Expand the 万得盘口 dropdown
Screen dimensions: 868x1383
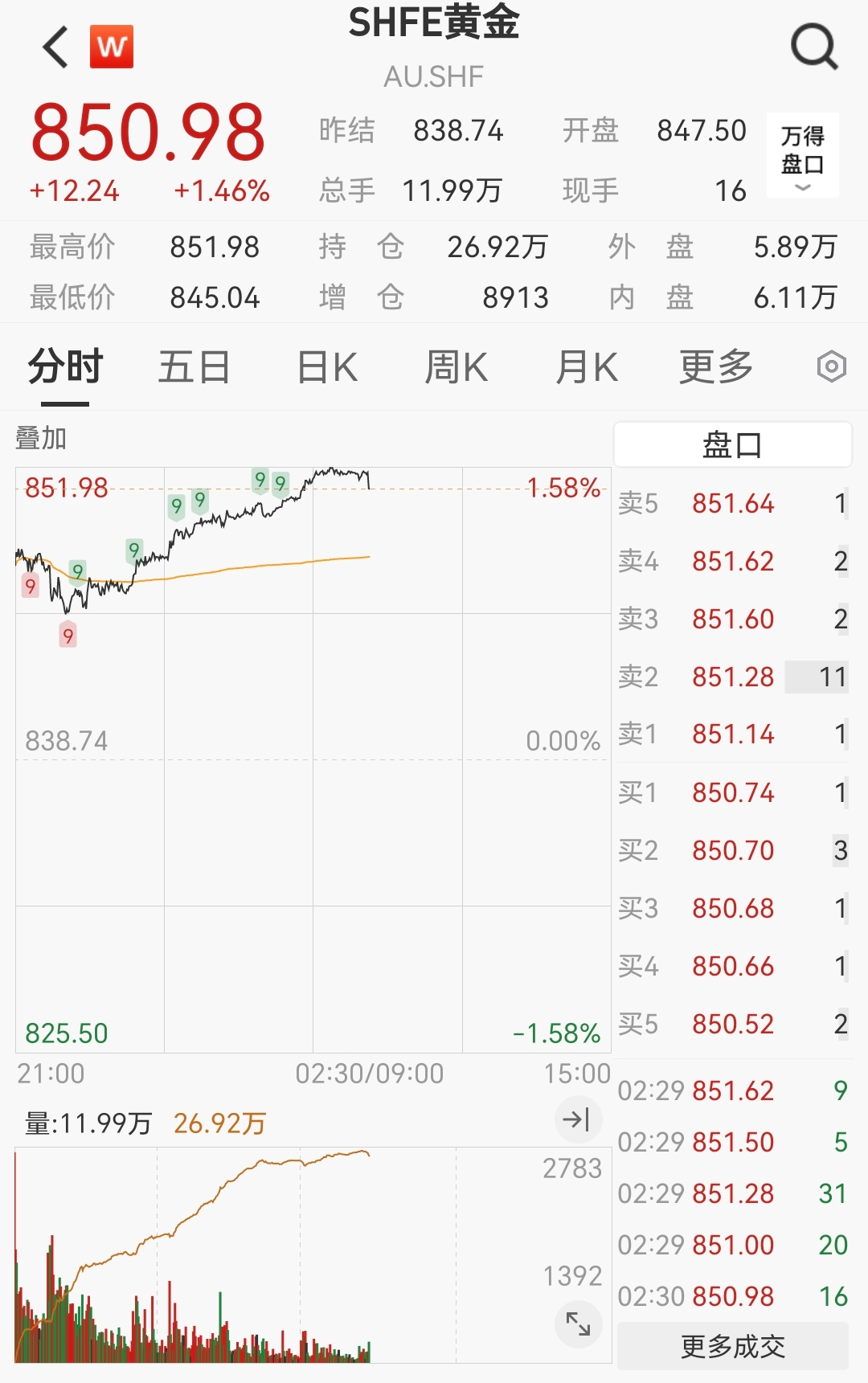pyautogui.click(x=802, y=156)
